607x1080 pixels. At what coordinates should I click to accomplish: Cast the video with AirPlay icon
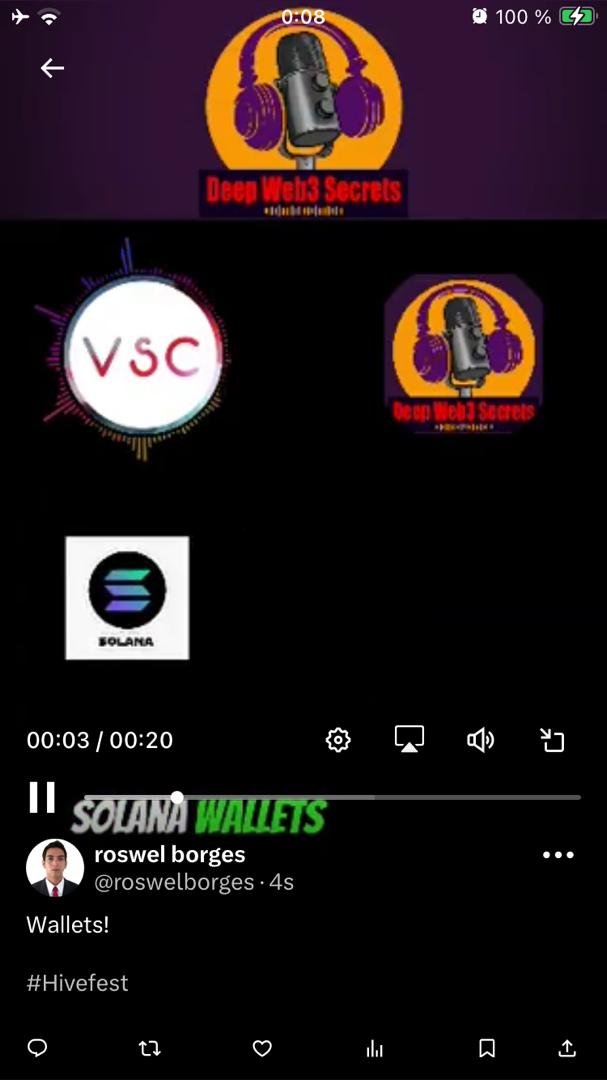409,740
